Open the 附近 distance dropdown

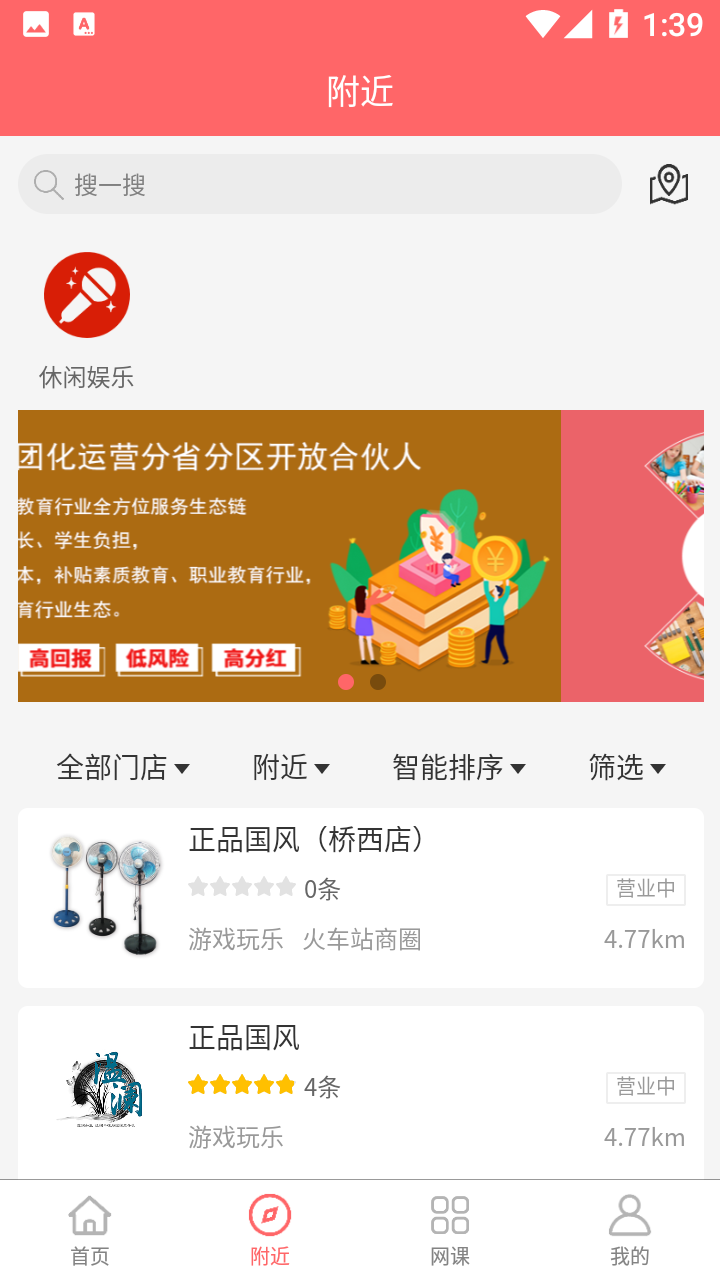290,768
